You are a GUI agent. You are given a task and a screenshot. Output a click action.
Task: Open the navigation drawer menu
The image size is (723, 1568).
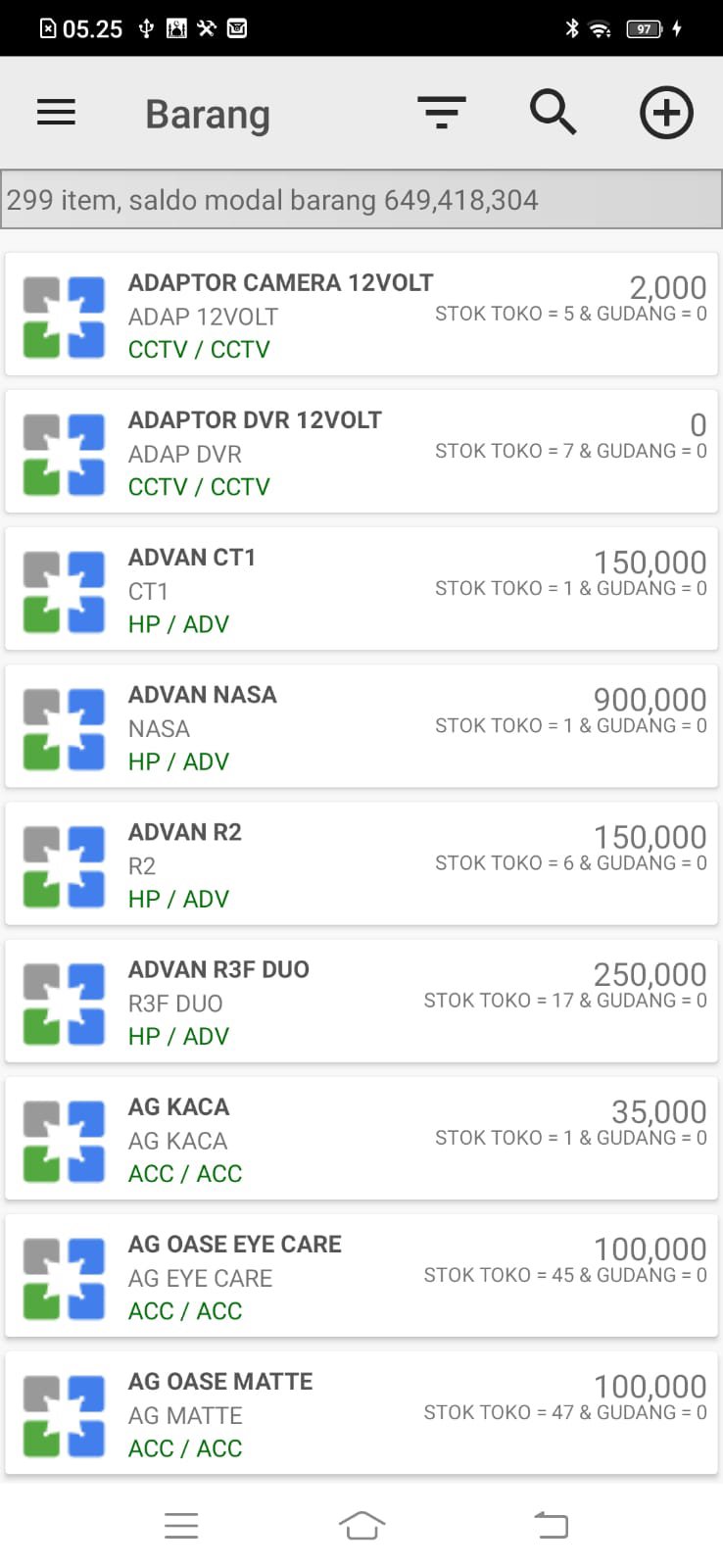point(56,112)
